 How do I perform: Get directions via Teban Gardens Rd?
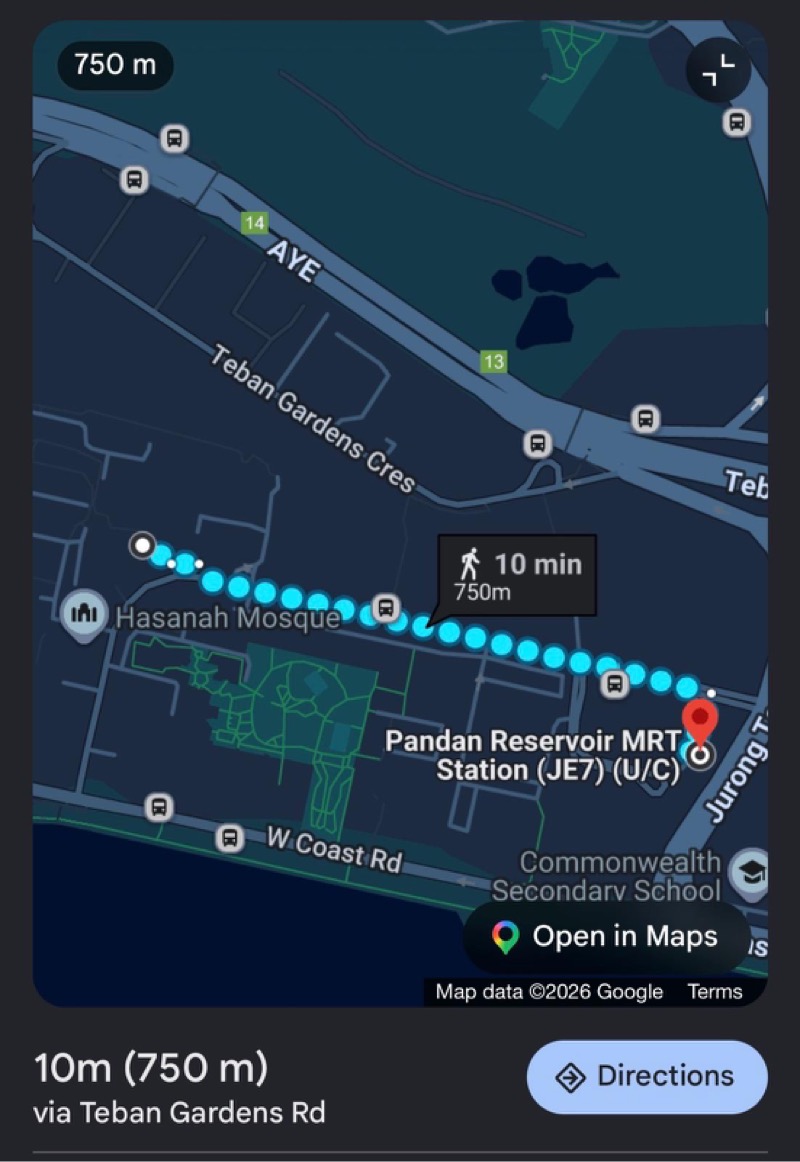click(647, 1076)
